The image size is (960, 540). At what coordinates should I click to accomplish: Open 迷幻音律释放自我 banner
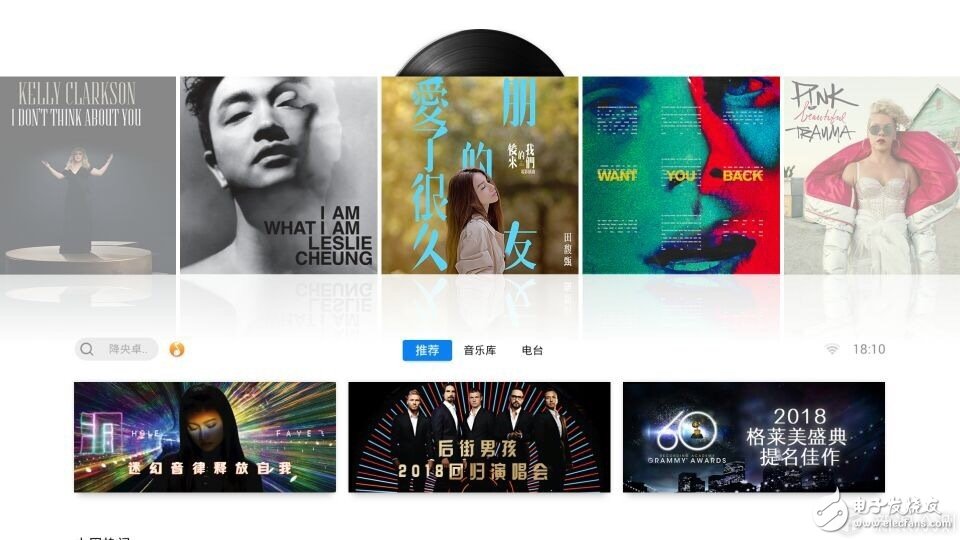[205, 437]
